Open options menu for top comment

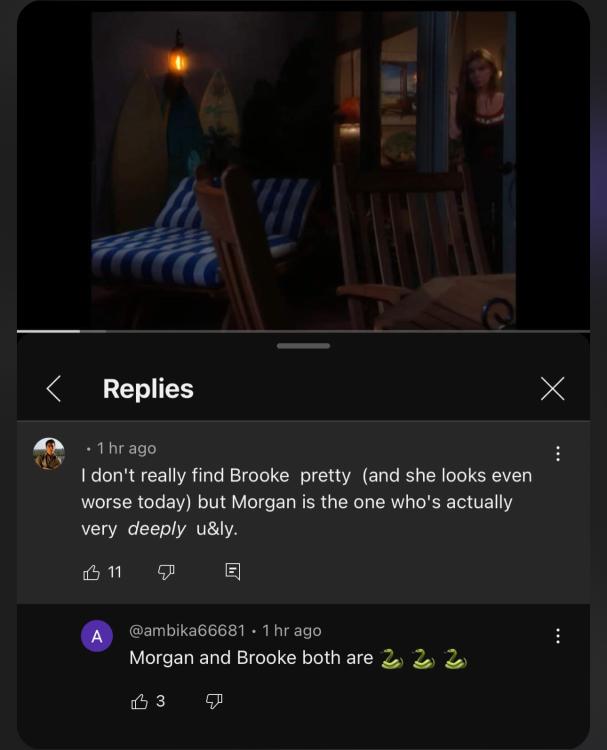(x=557, y=453)
